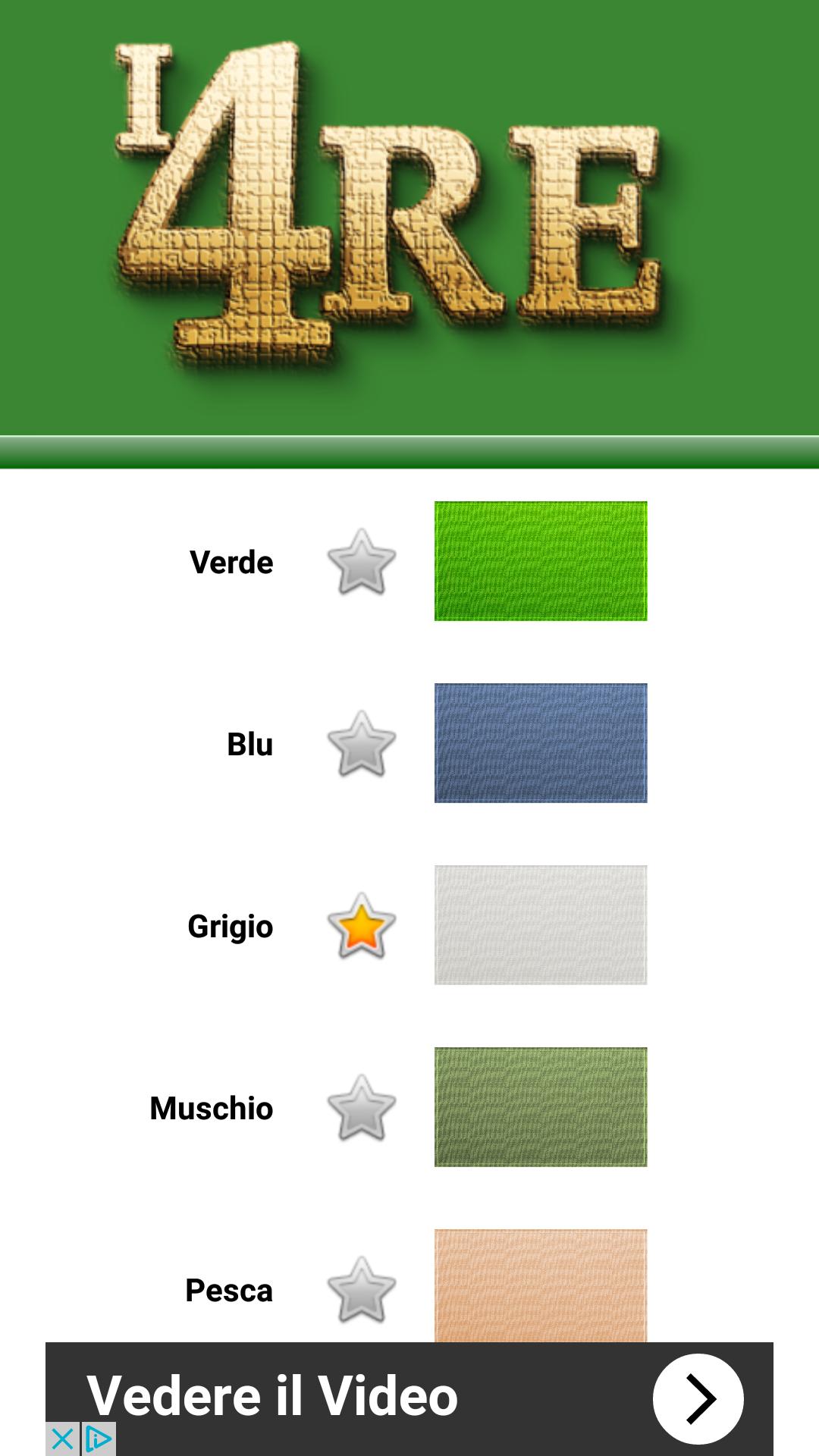Tap the Verde label
The image size is (819, 1456).
(230, 562)
